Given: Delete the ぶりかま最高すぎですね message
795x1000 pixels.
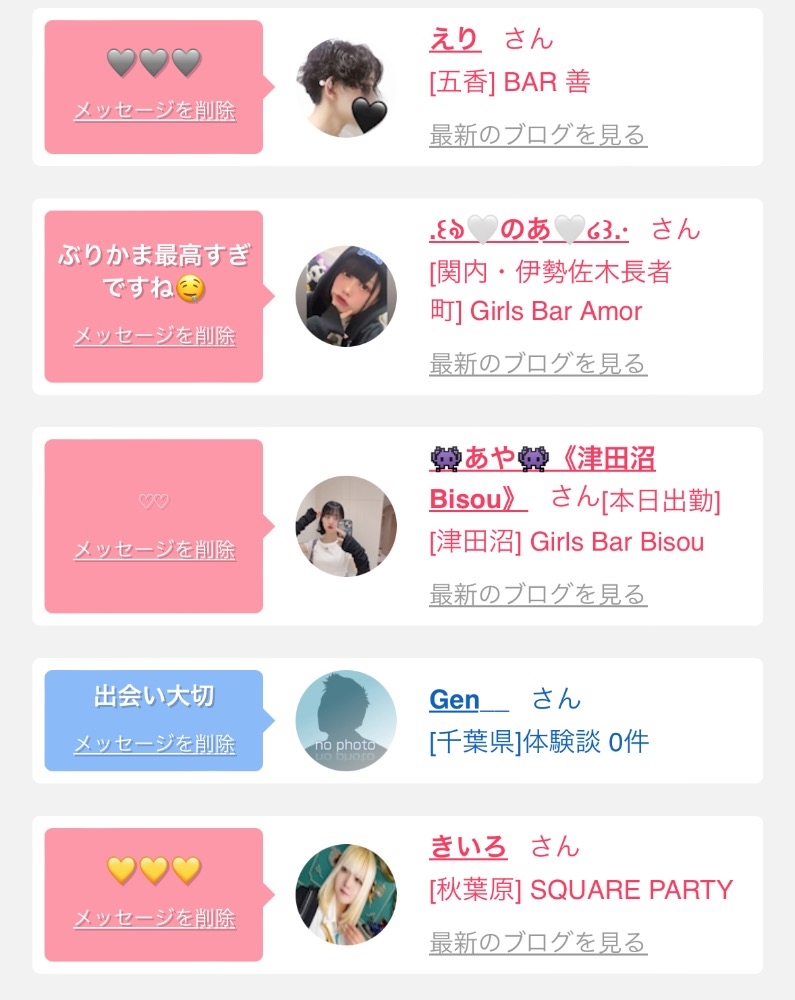Looking at the screenshot, I should tap(154, 335).
